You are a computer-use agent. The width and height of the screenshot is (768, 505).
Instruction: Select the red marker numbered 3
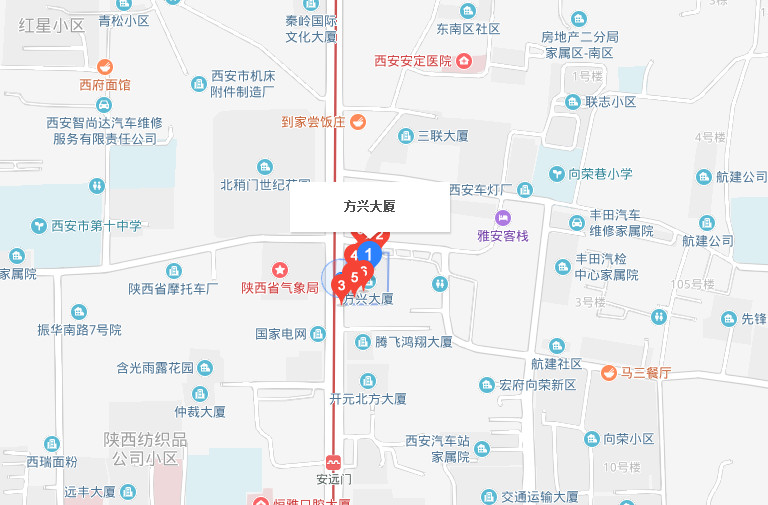342,286
